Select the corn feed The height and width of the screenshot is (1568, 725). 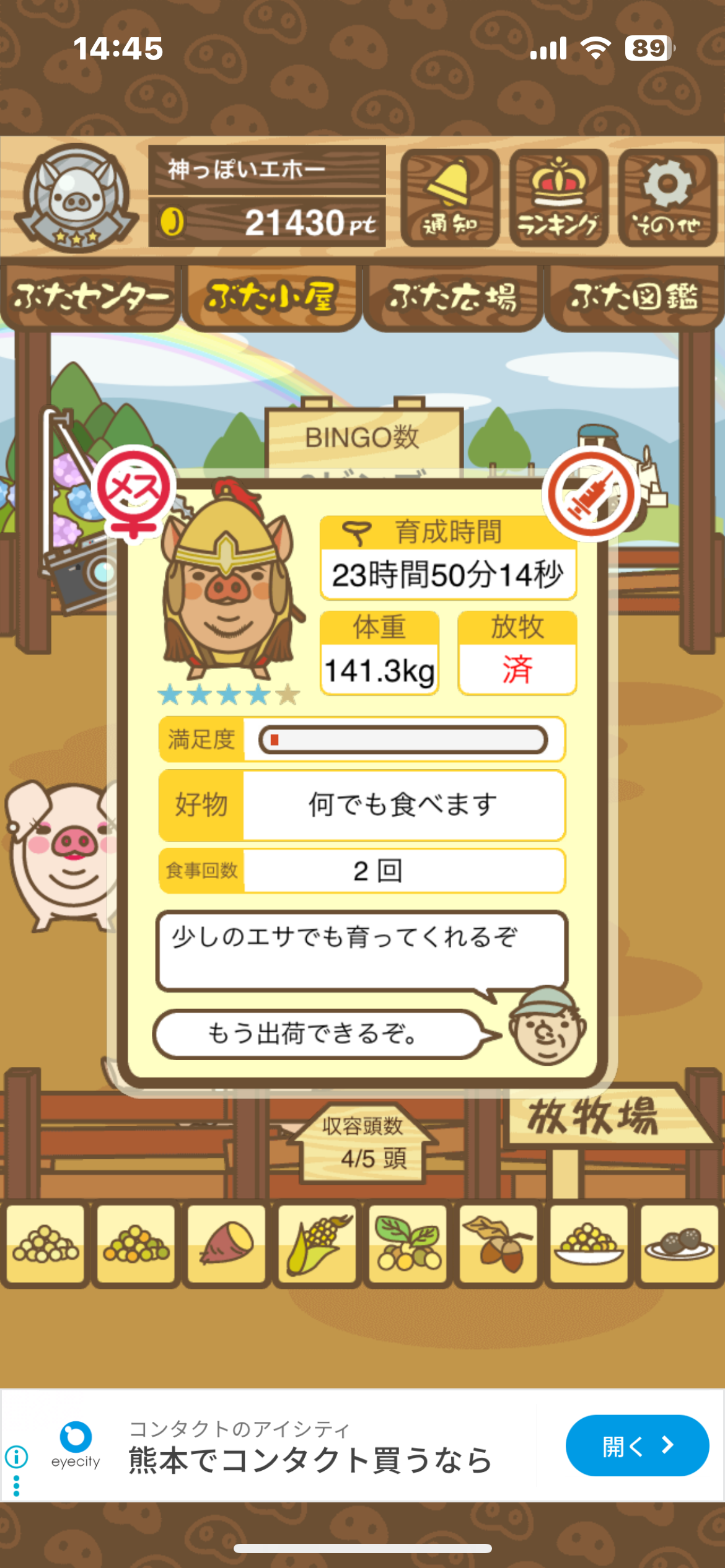coord(317,1243)
